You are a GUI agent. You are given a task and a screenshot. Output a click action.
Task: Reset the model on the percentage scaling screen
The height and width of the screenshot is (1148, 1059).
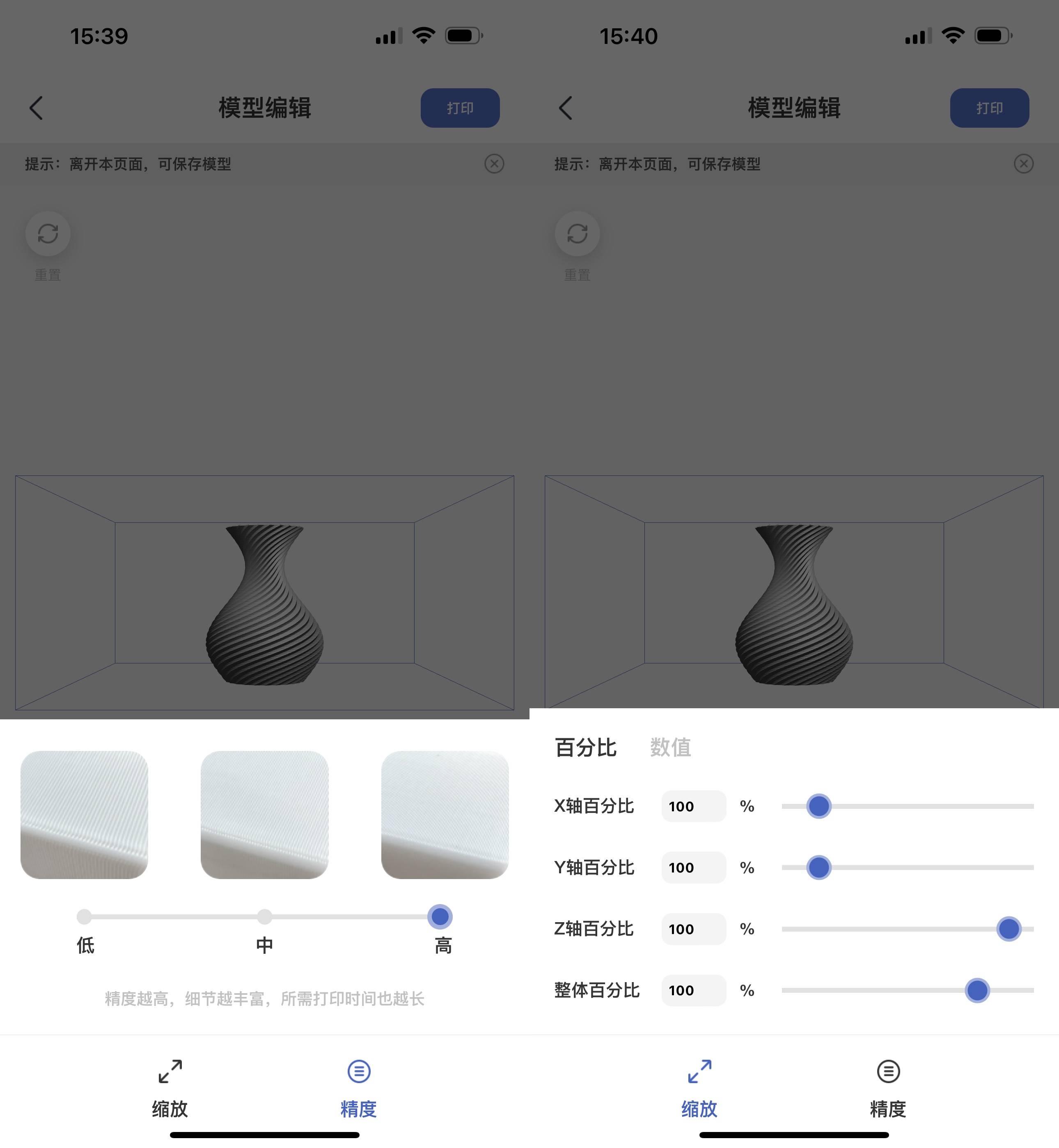tap(577, 234)
